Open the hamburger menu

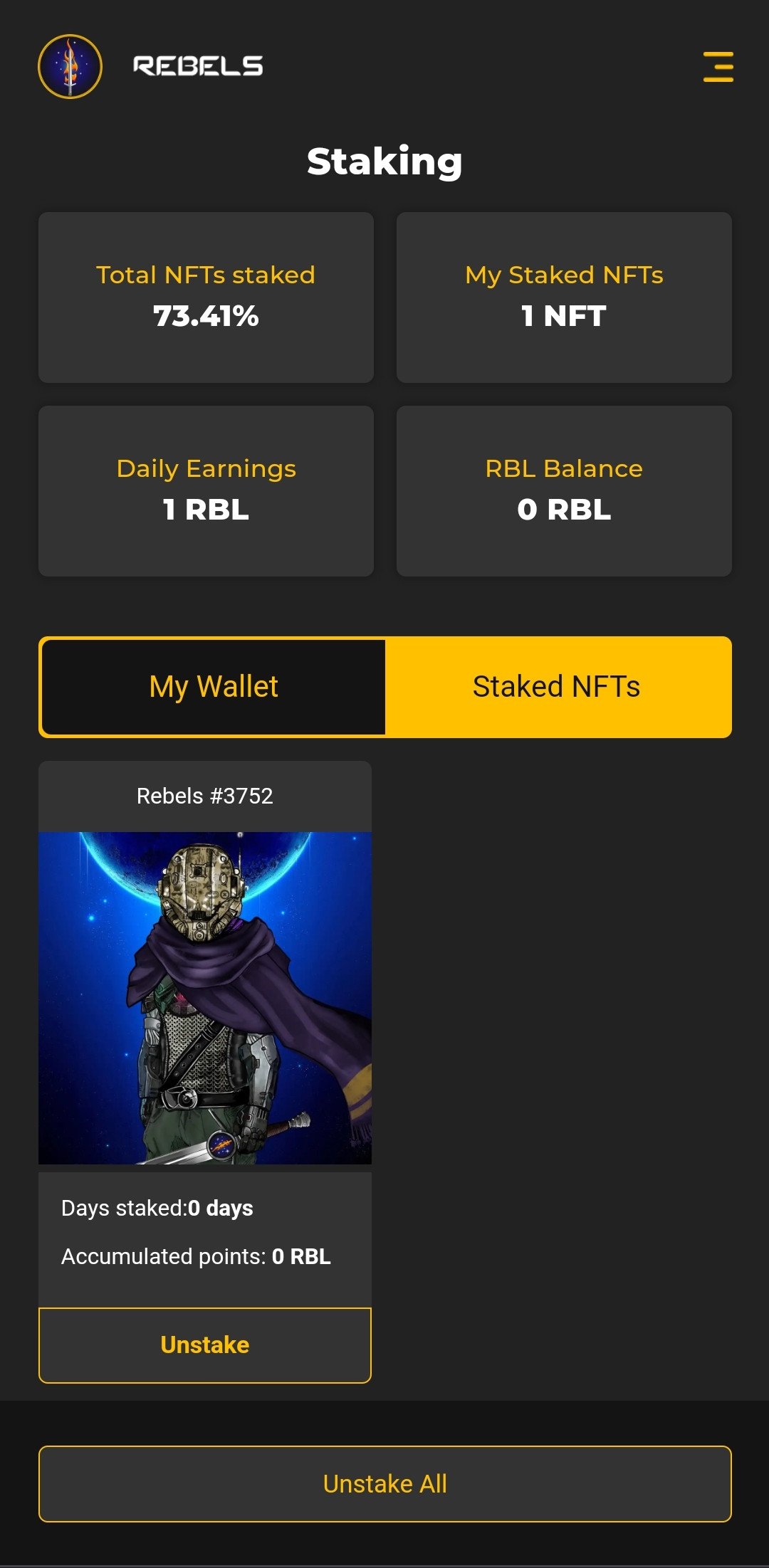[718, 67]
